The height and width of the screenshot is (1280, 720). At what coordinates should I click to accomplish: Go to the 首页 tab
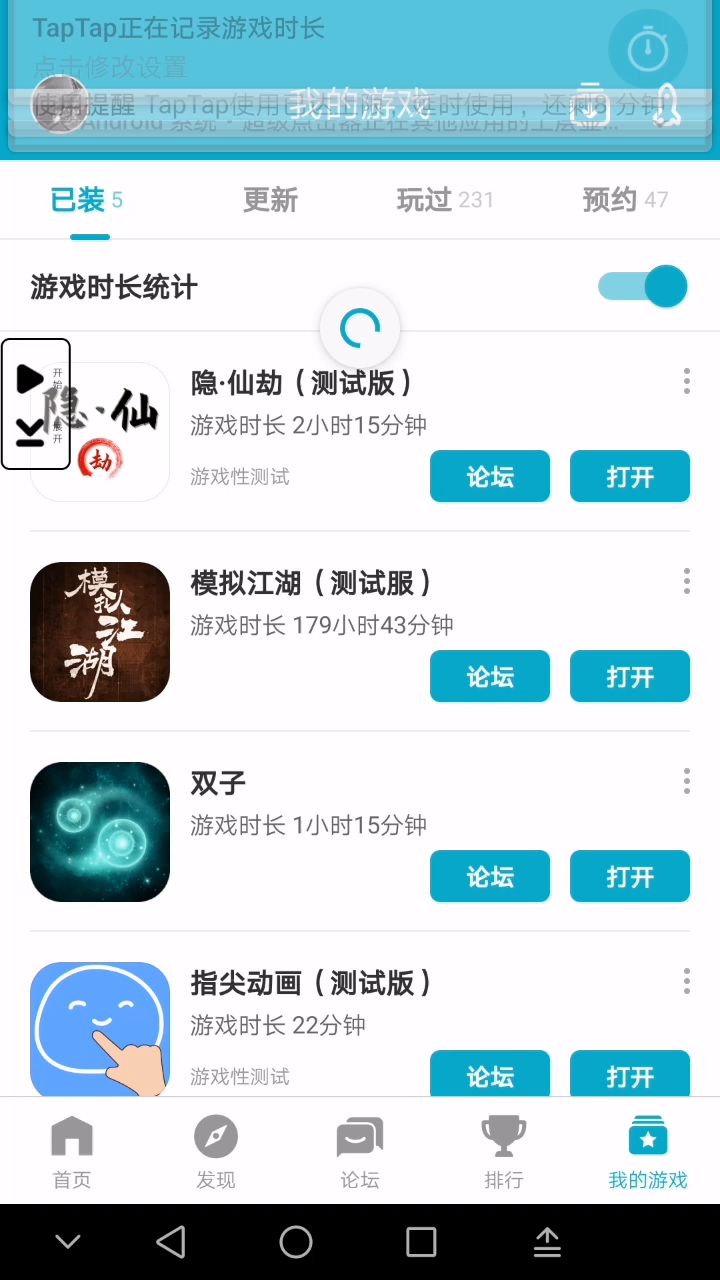pos(72,1152)
